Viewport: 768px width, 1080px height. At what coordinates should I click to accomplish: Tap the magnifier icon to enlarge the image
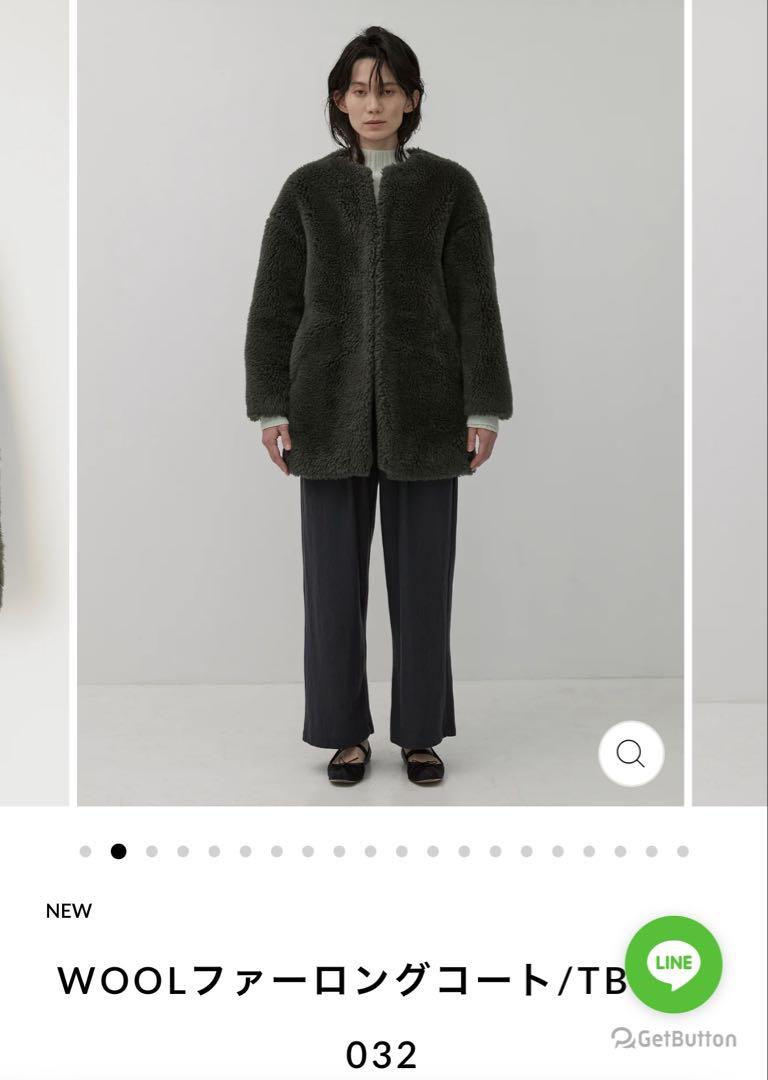click(631, 753)
